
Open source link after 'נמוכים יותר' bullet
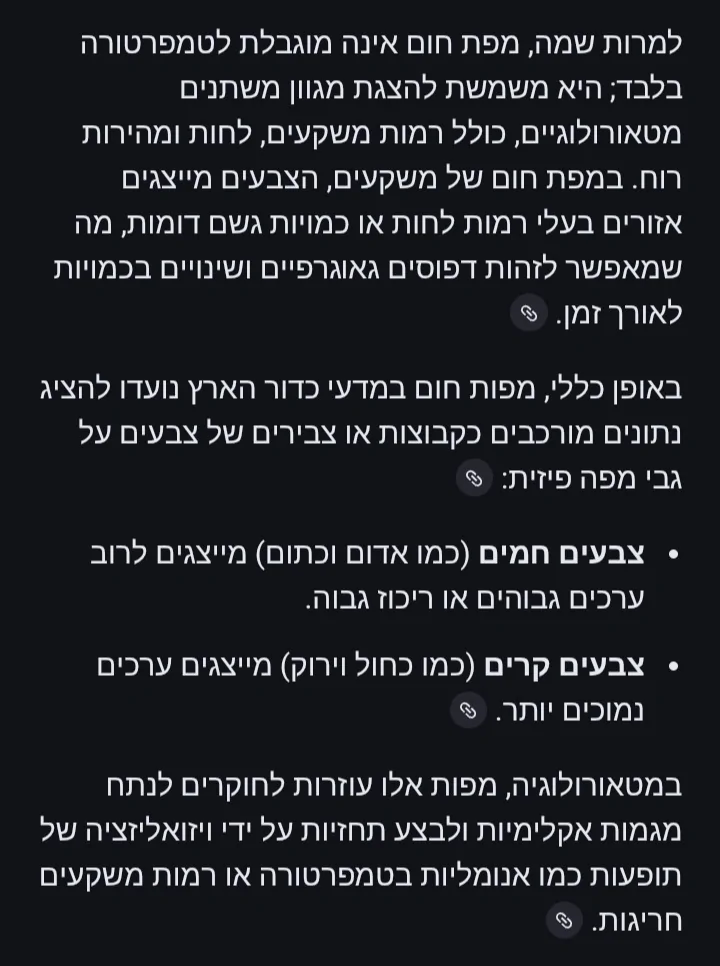(466, 710)
